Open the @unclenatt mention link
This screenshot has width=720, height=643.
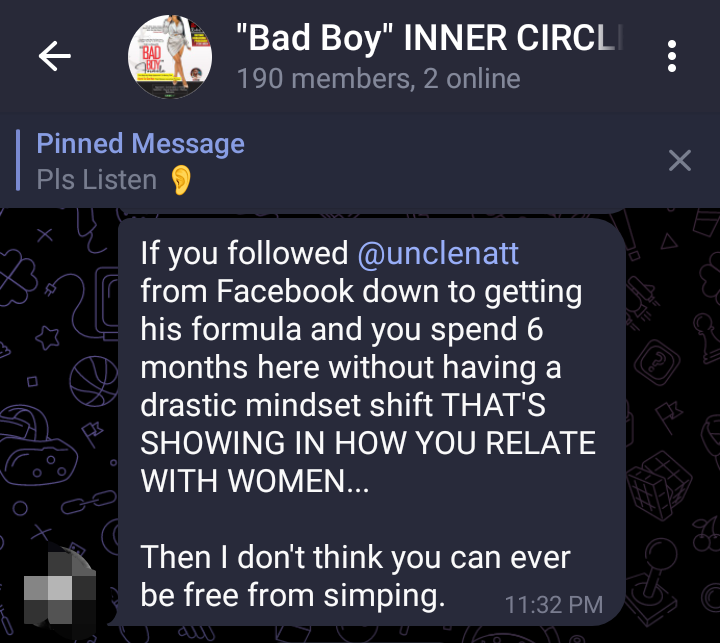click(x=438, y=252)
